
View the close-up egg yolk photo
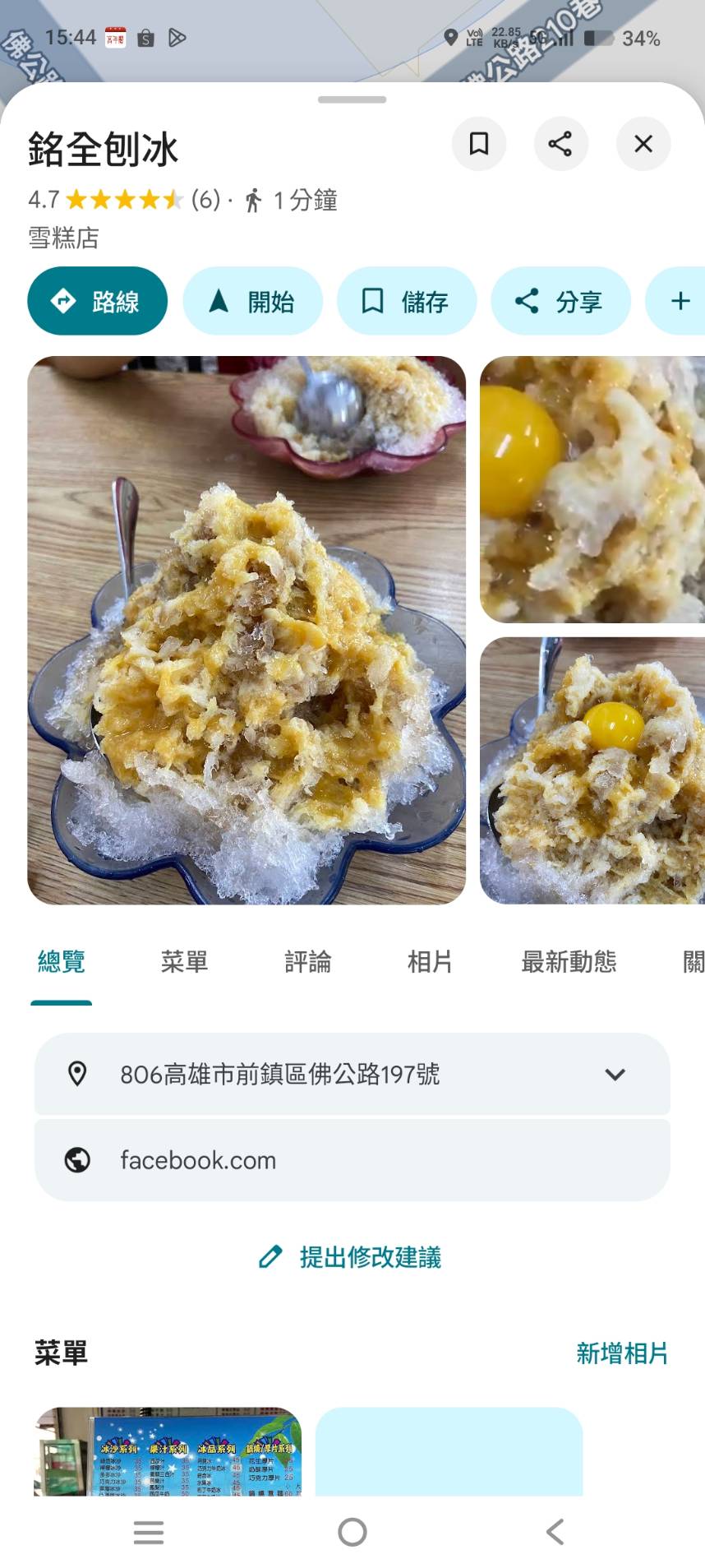coord(592,489)
